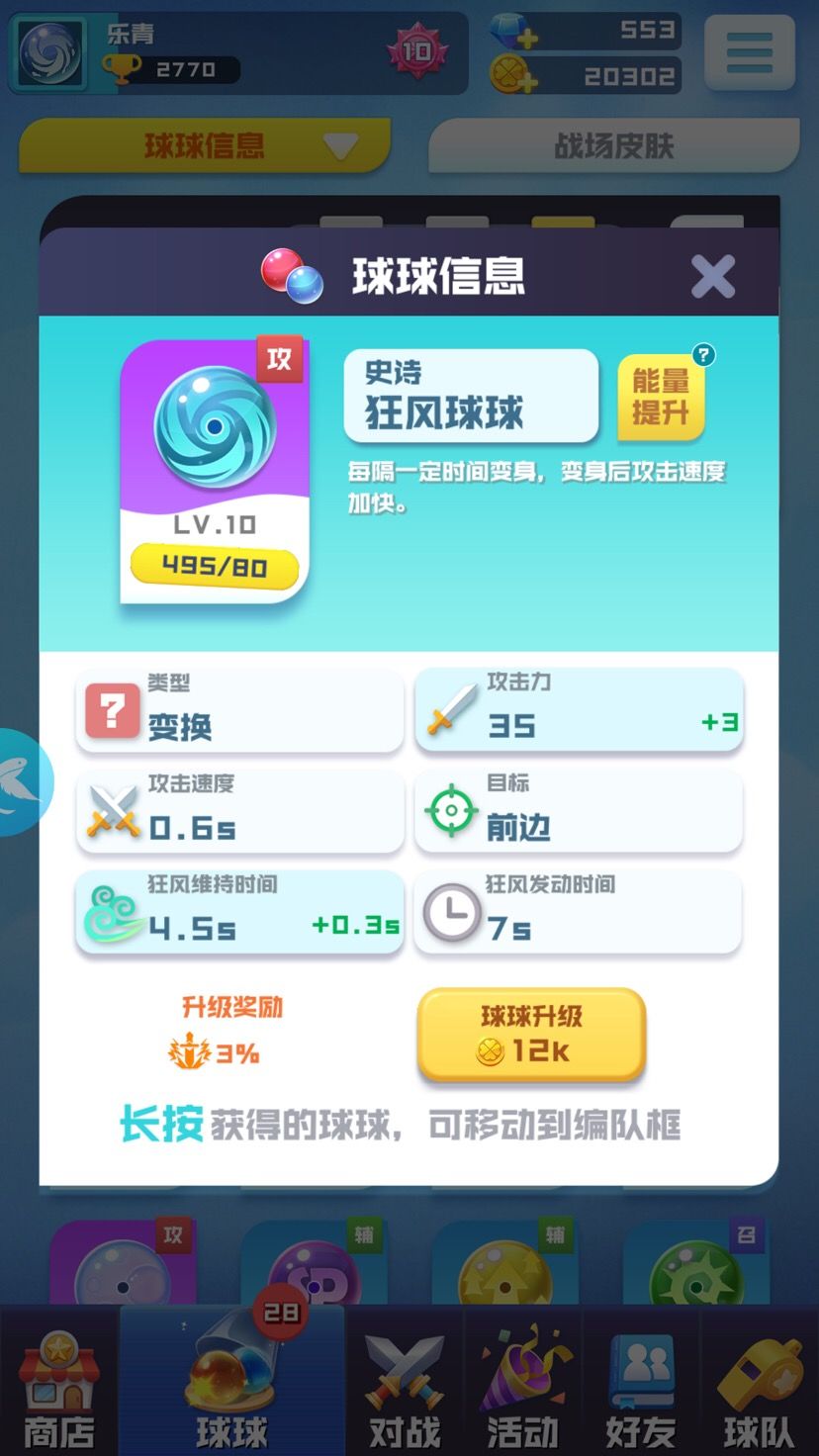Open the hamburger menu at top right
The width and height of the screenshot is (819, 1456).
(749, 53)
